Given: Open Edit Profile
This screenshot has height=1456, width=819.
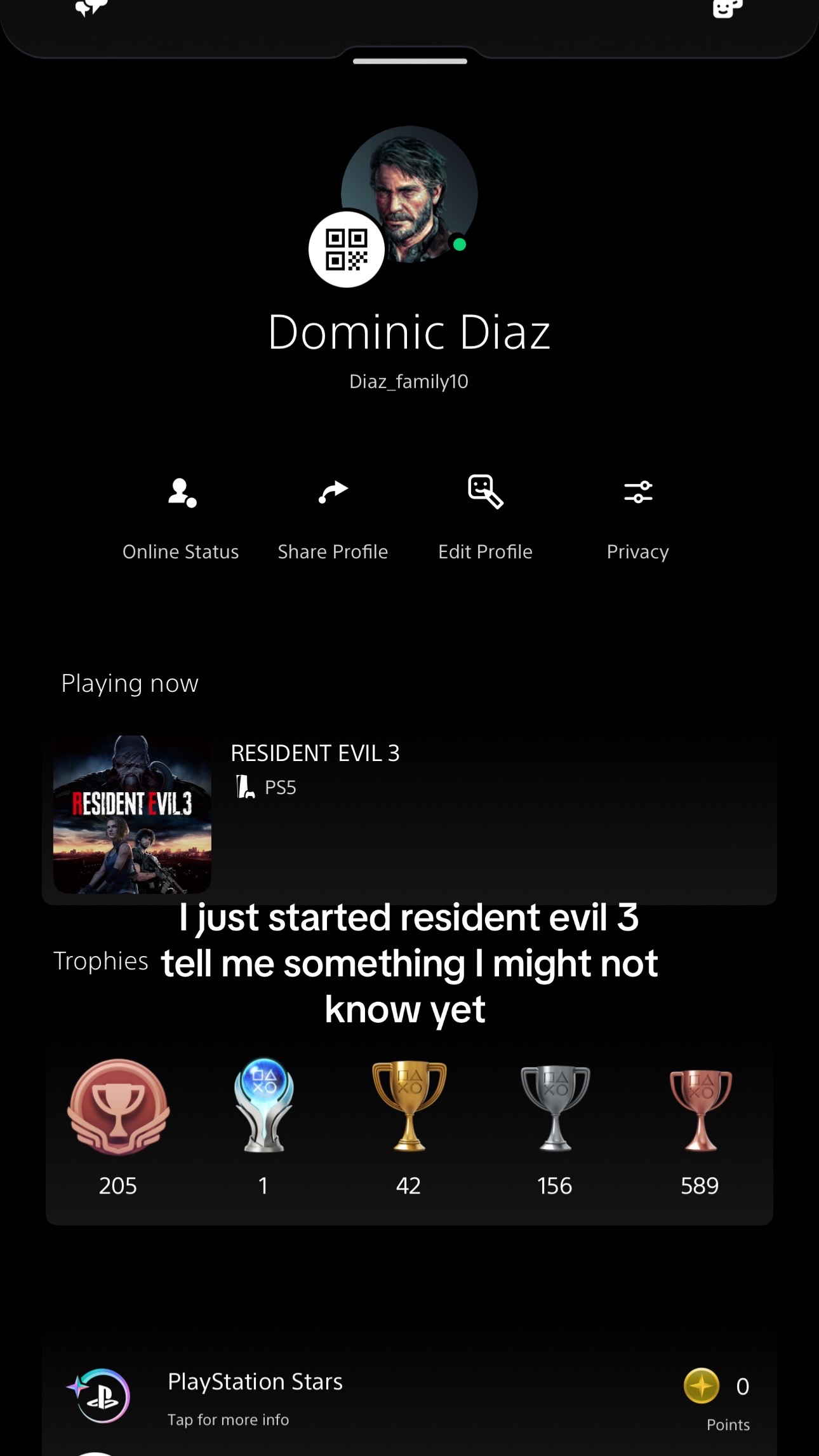Looking at the screenshot, I should 485,518.
